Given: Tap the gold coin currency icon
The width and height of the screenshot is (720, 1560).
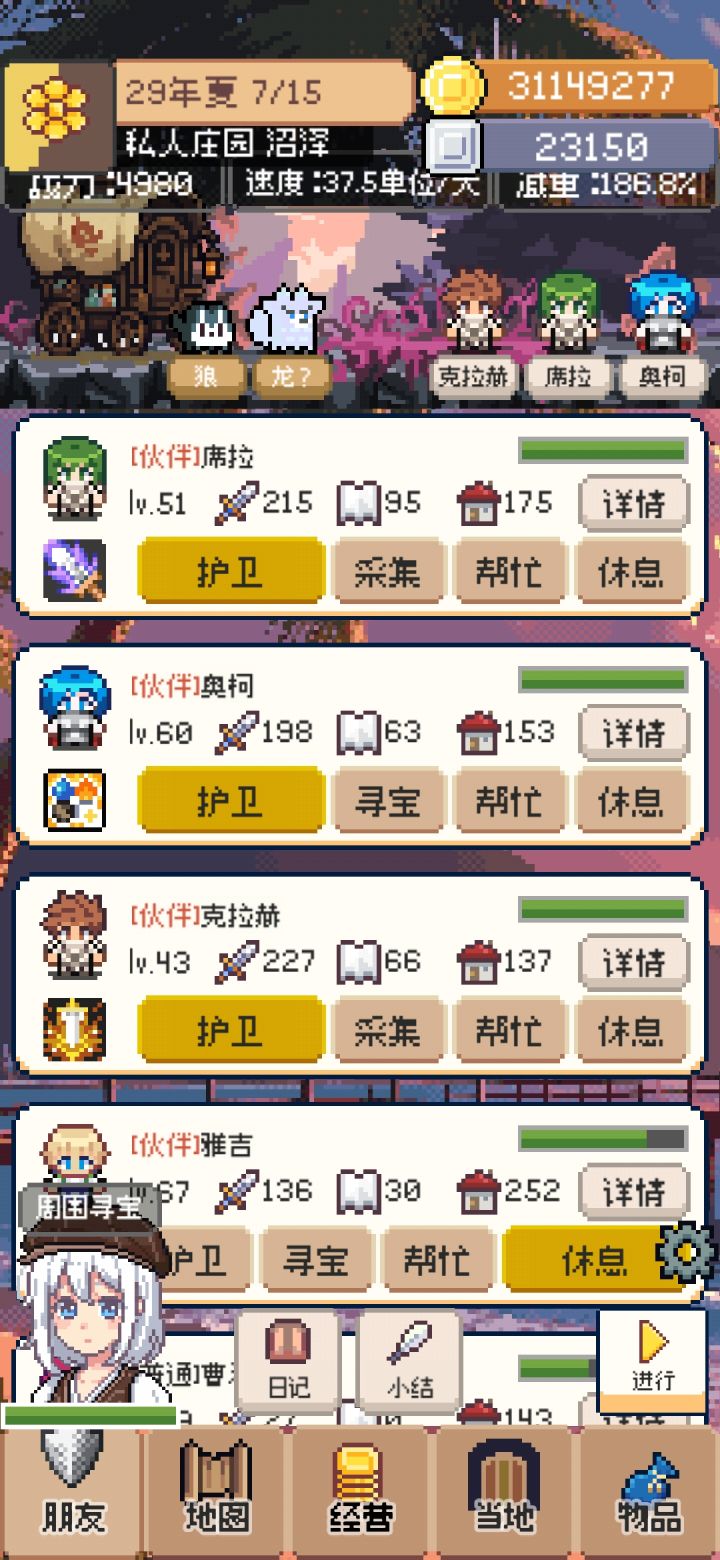Looking at the screenshot, I should [455, 87].
